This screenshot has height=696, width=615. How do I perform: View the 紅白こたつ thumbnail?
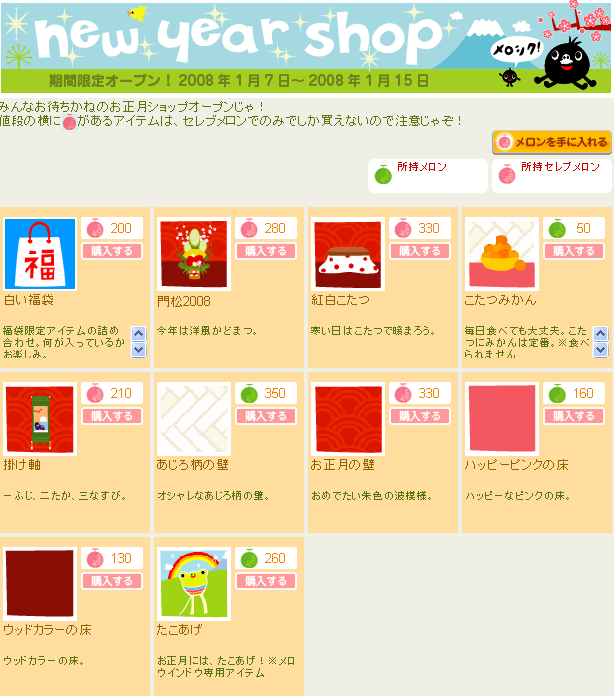348,254
